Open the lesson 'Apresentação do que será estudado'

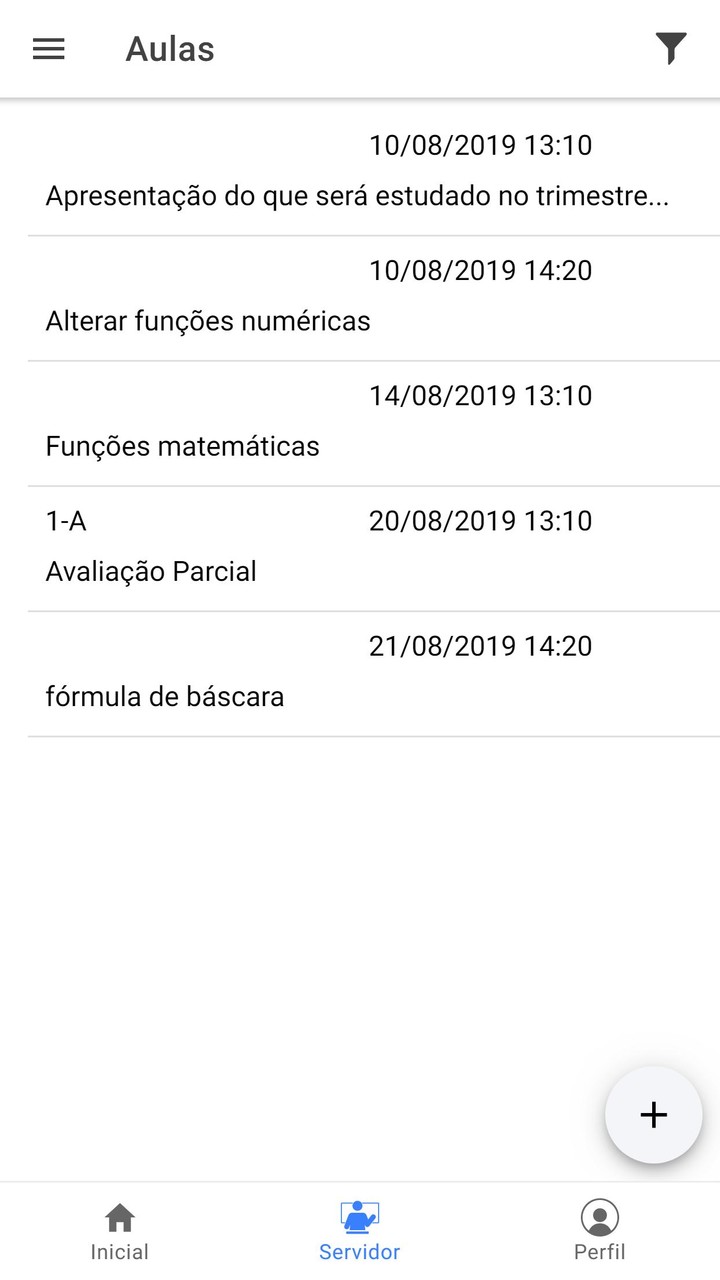pyautogui.click(x=358, y=173)
